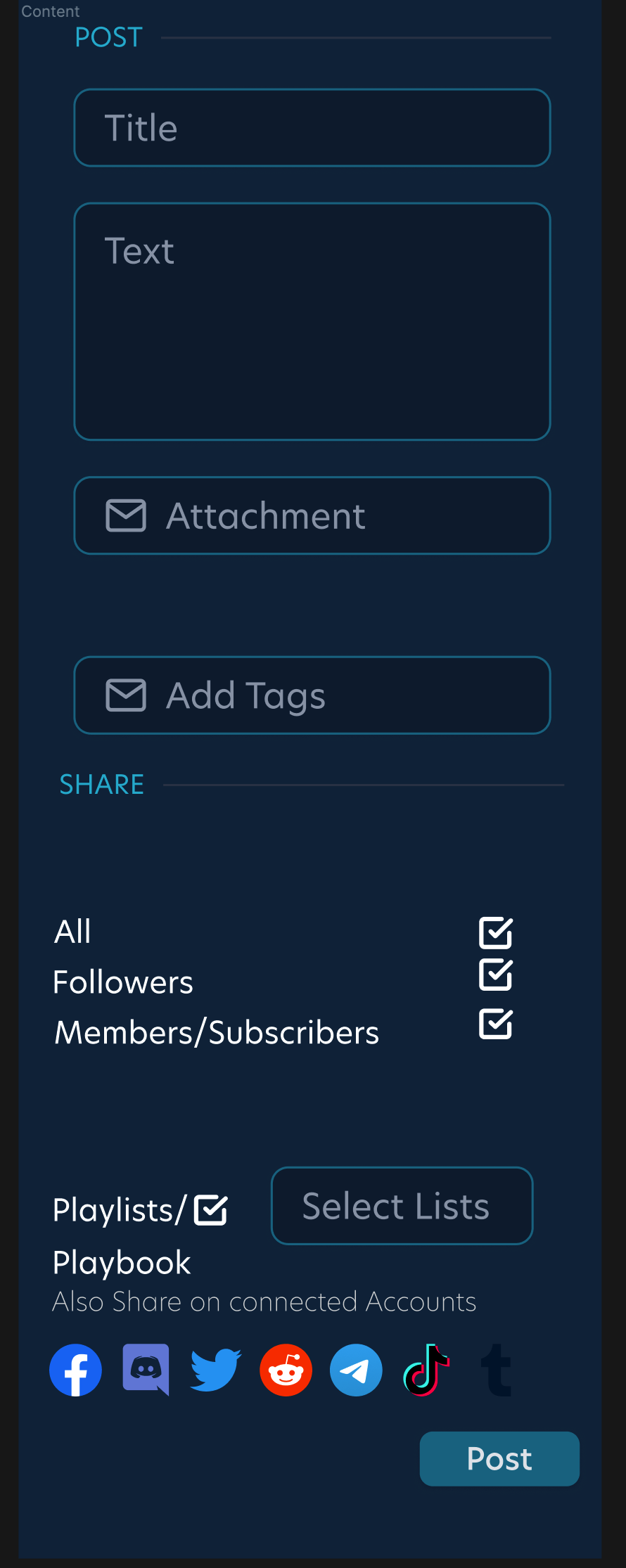This screenshot has height=1568, width=626.
Task: Share post to Tumblr
Action: (497, 1369)
